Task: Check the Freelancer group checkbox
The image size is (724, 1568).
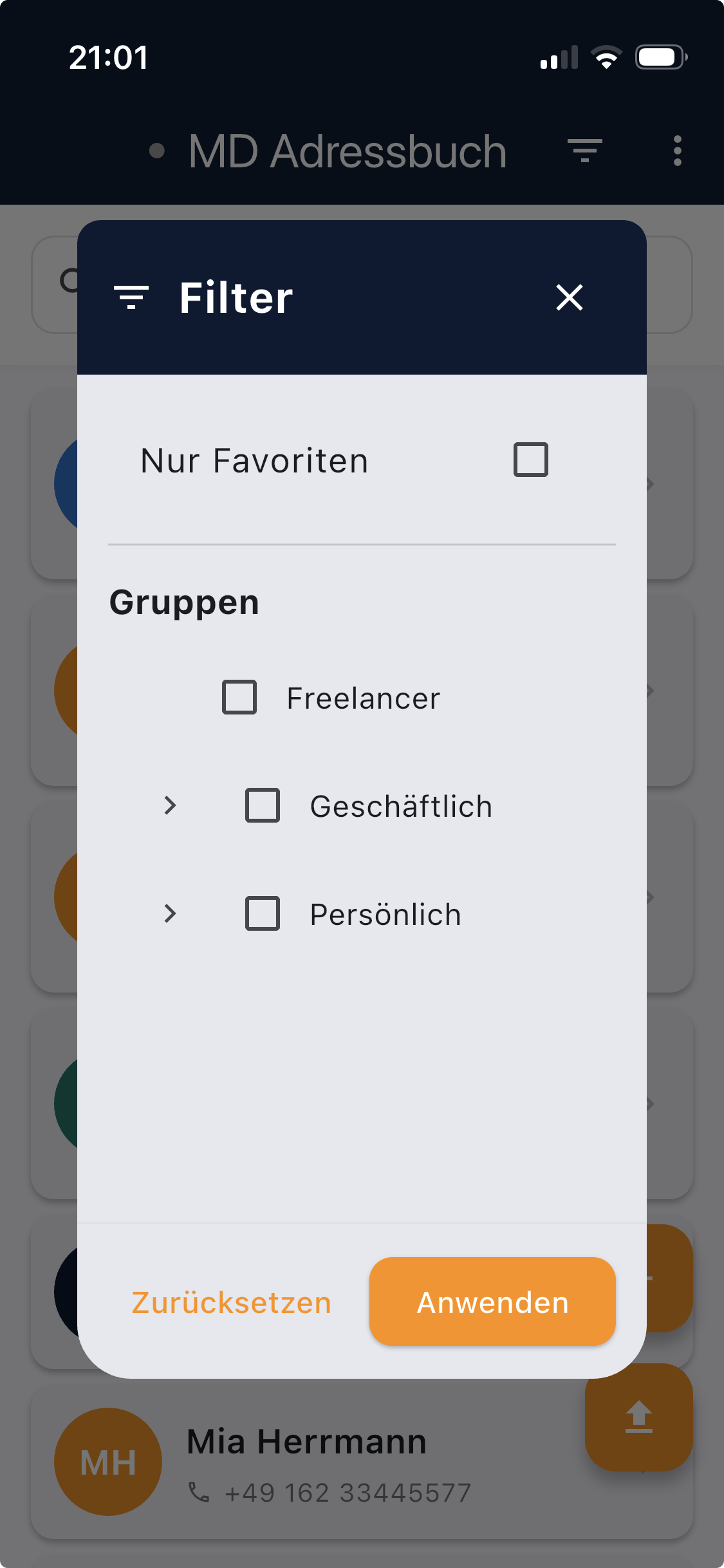Action: tap(239, 696)
